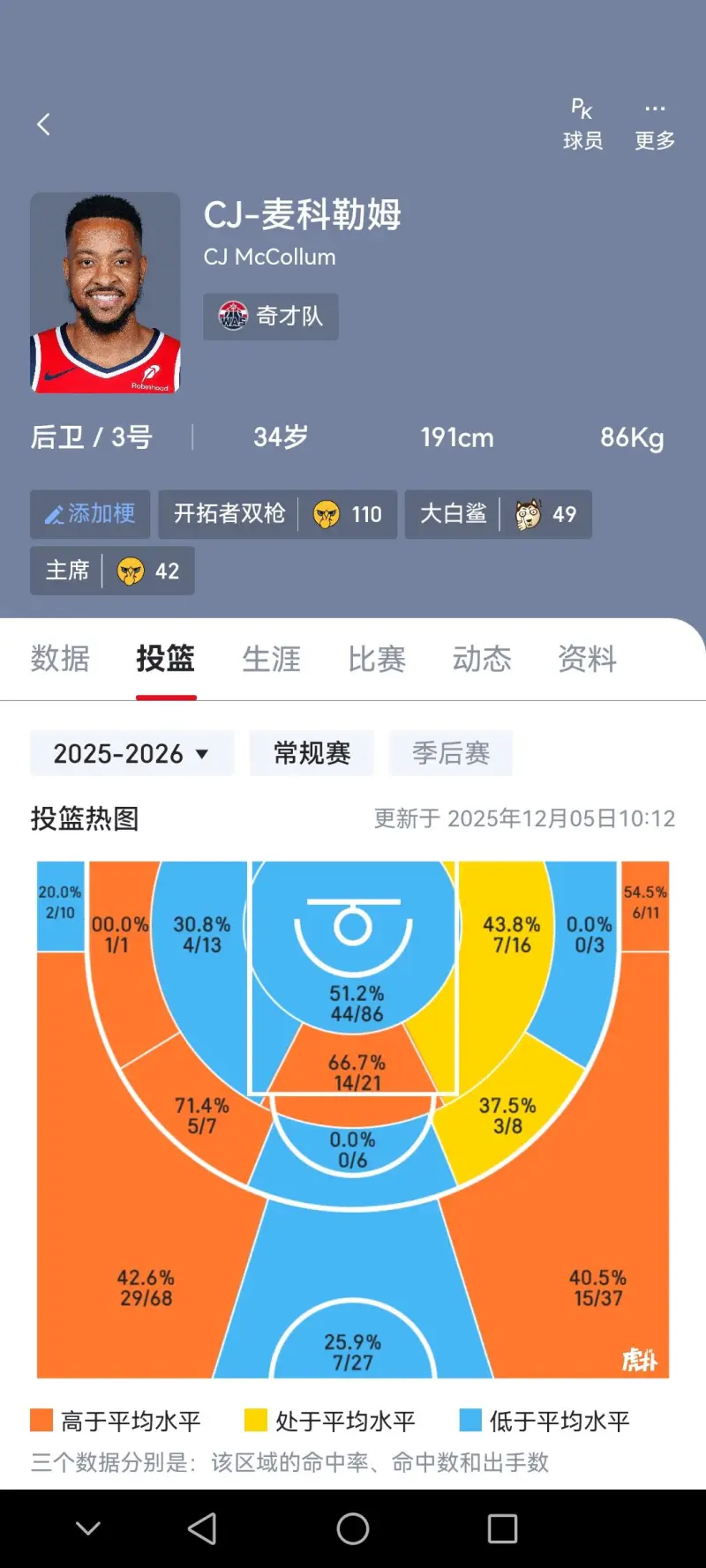This screenshot has height=1568, width=706.
Task: Tap the system home button
Action: [353, 1528]
